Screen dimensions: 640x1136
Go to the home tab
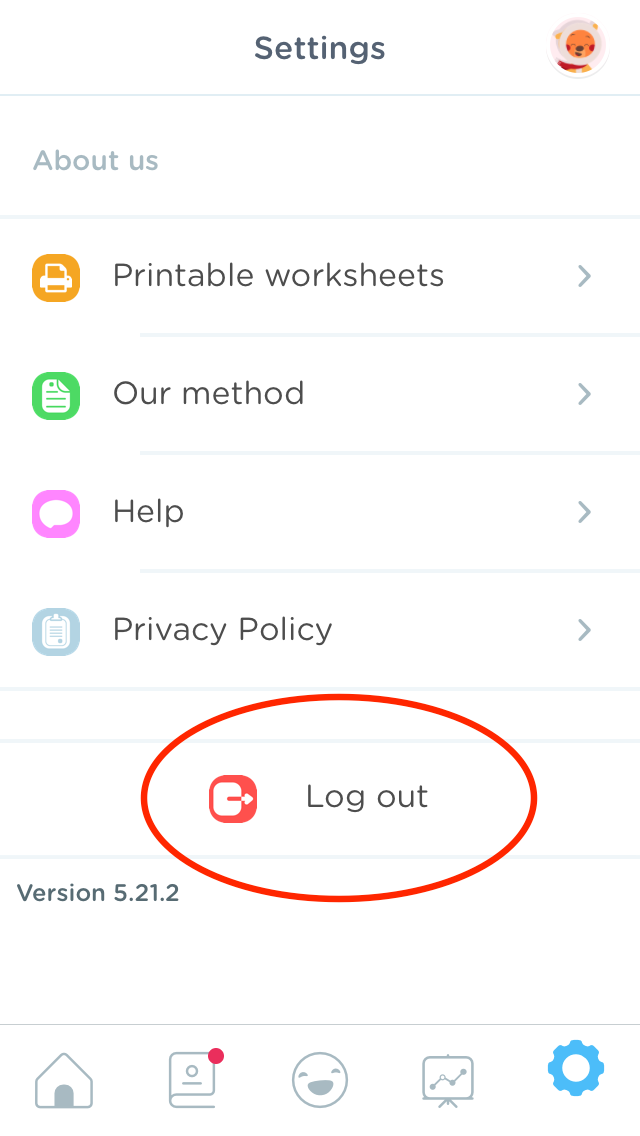64,1080
